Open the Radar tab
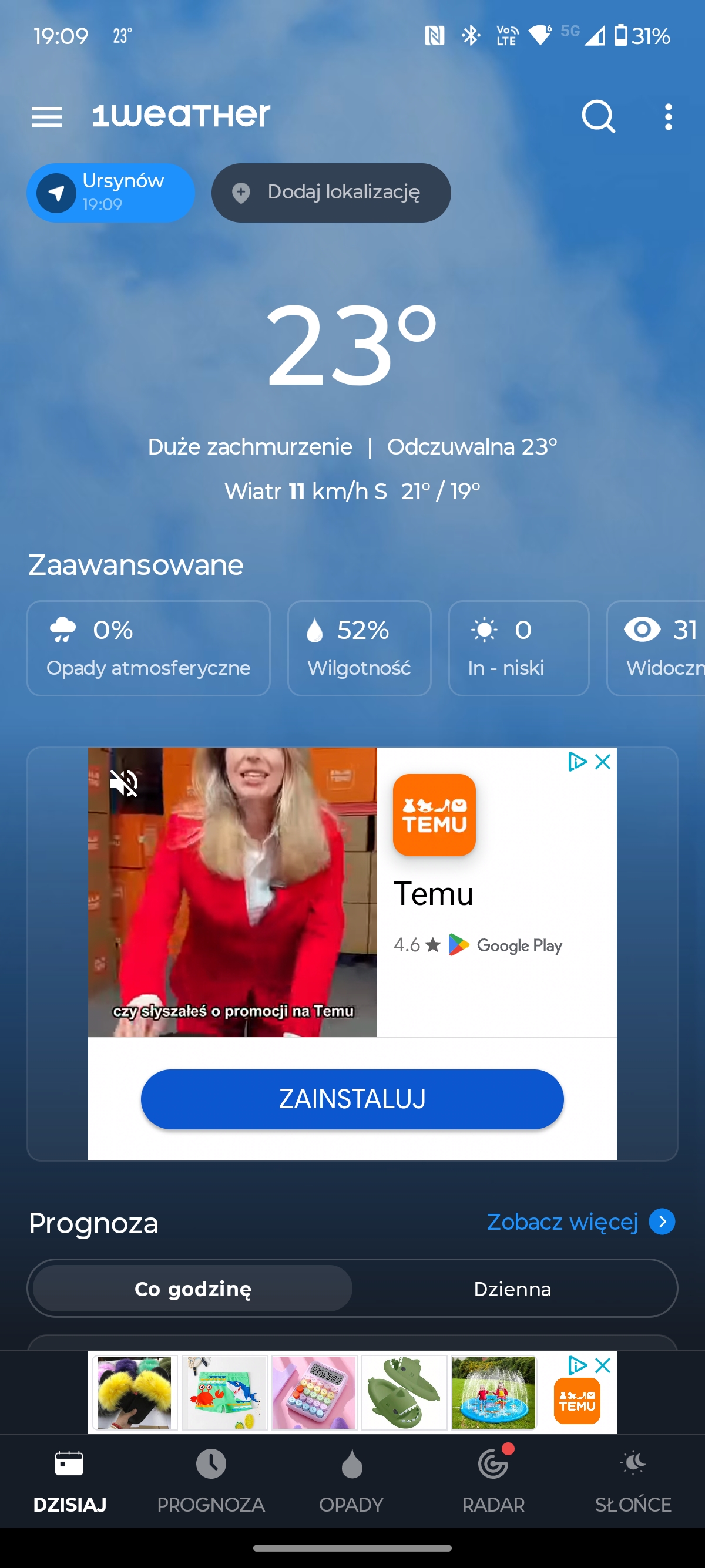This screenshot has height=1568, width=705. pyautogui.click(x=493, y=1482)
